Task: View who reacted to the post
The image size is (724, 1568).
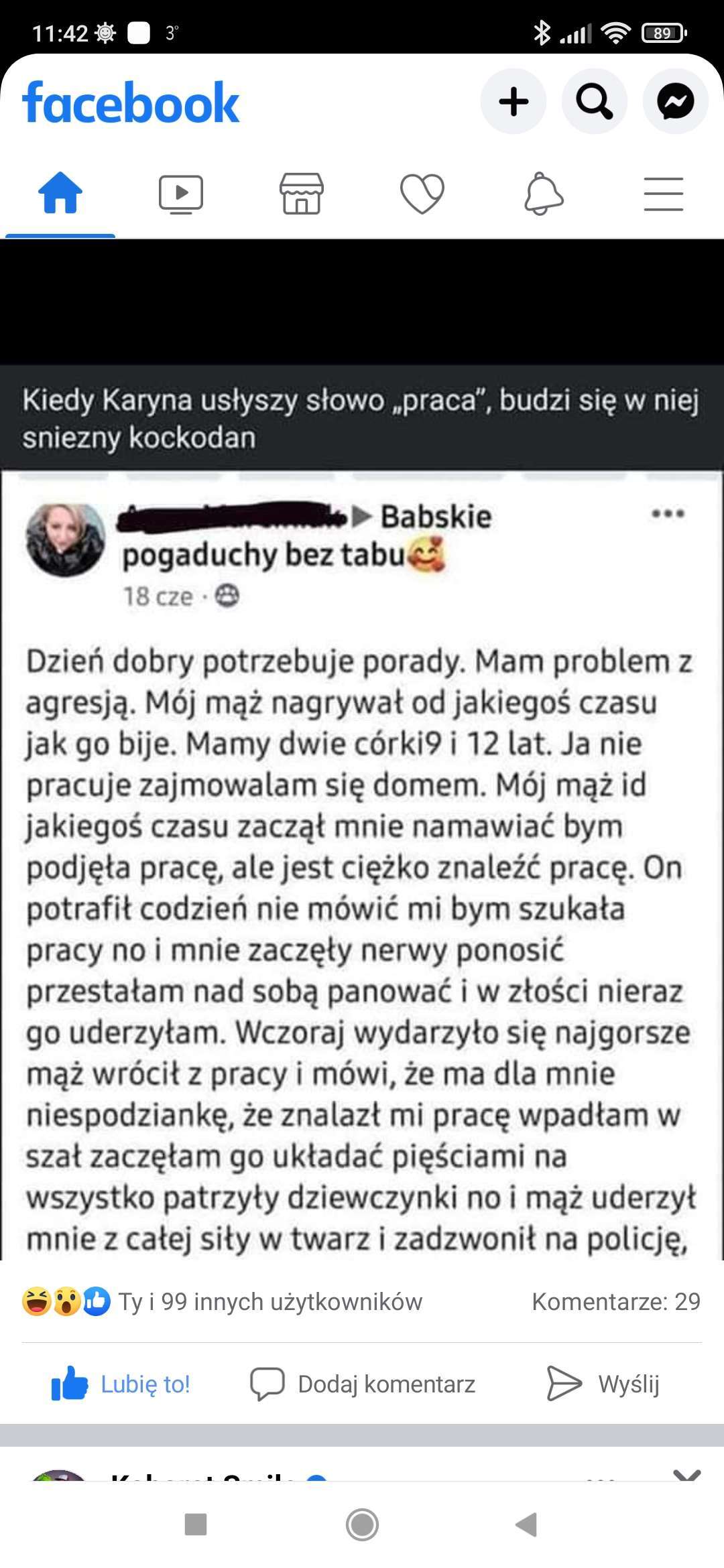Action: click(222, 1301)
